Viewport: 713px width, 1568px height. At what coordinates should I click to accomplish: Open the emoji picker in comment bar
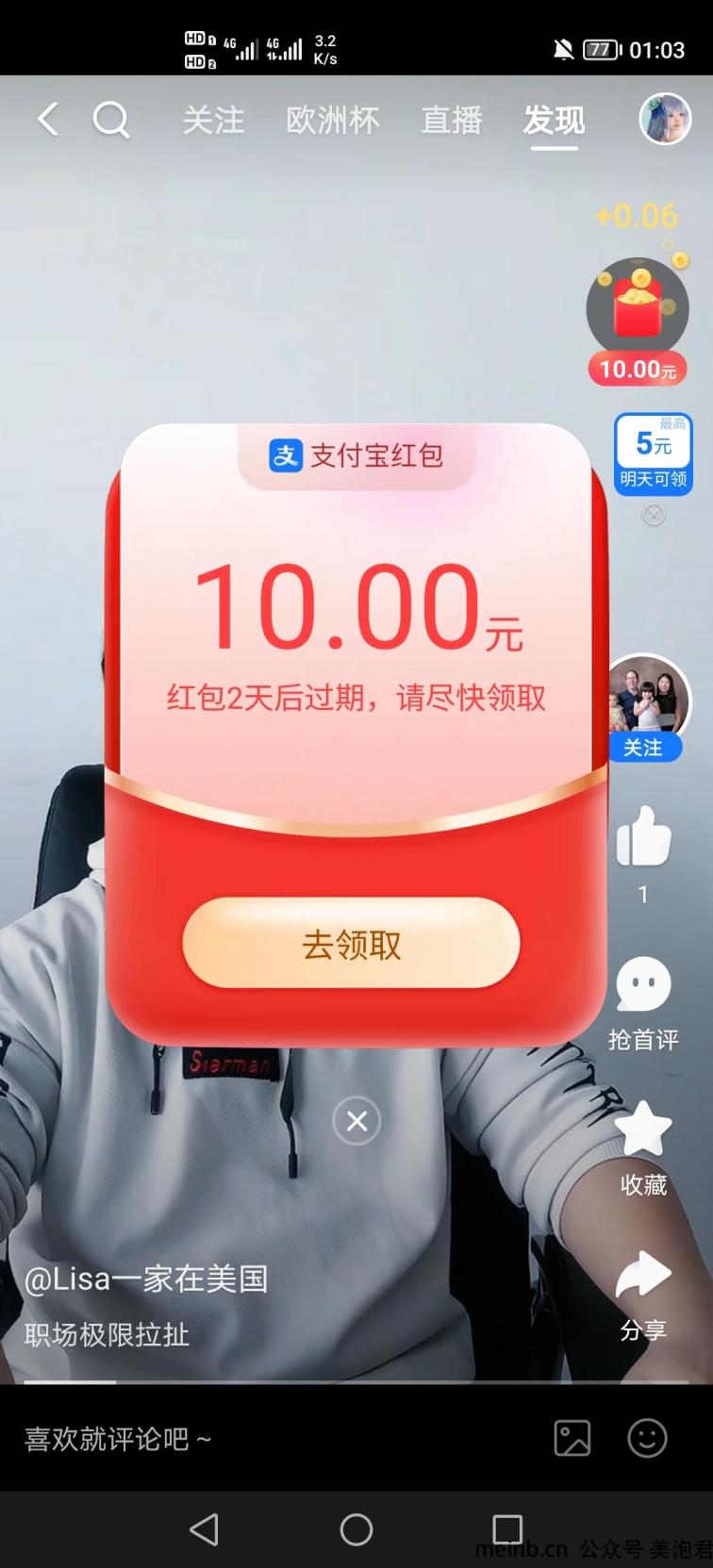pos(648,1439)
